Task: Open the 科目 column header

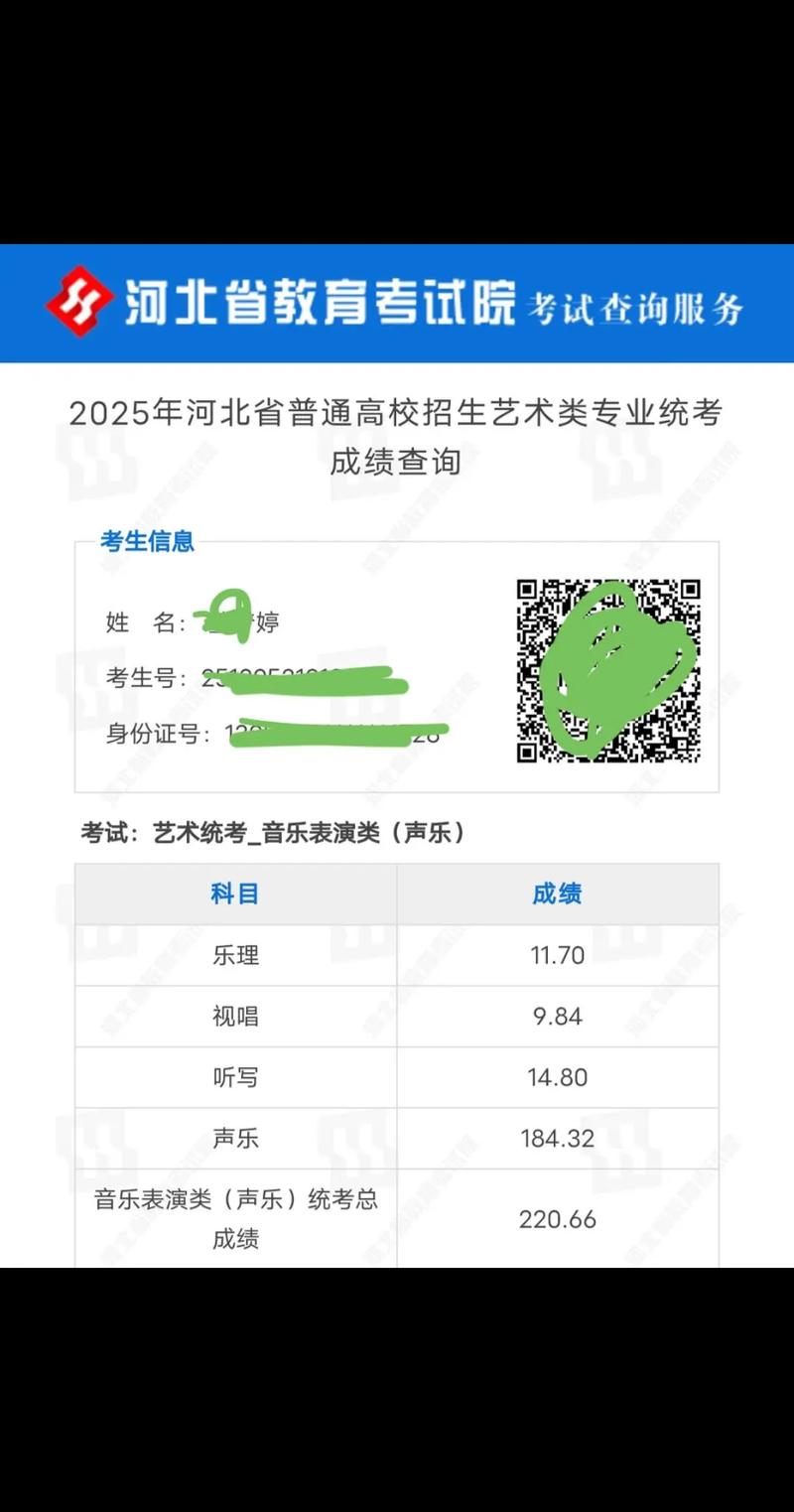Action: (x=234, y=893)
